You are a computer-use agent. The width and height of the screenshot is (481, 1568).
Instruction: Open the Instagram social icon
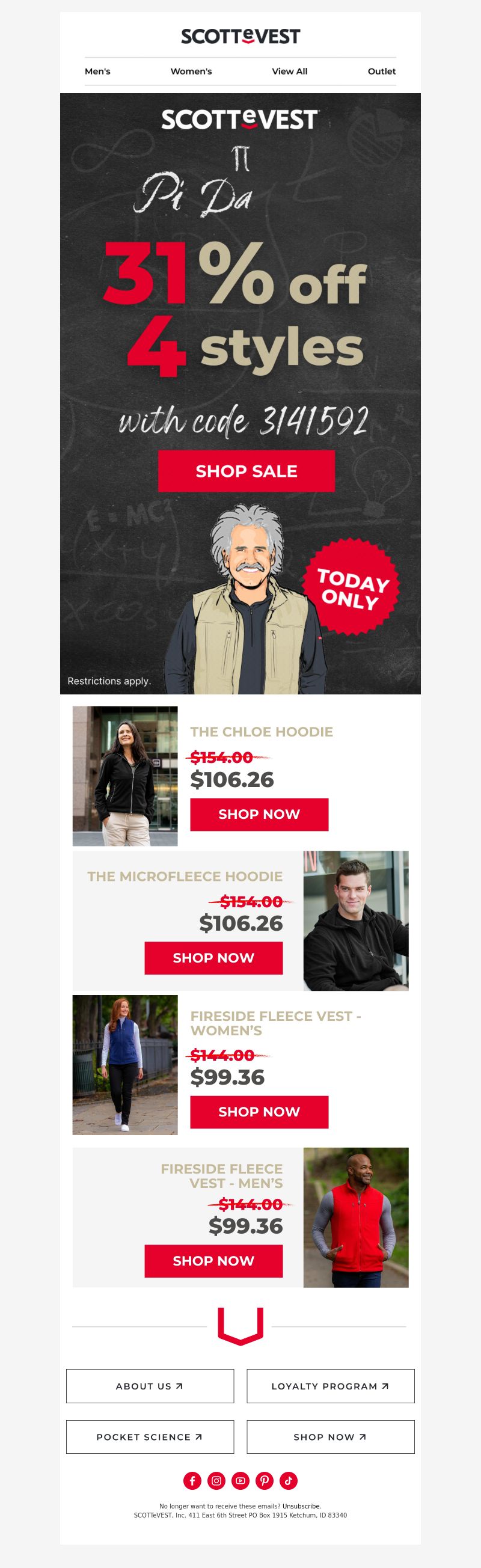(x=216, y=1480)
